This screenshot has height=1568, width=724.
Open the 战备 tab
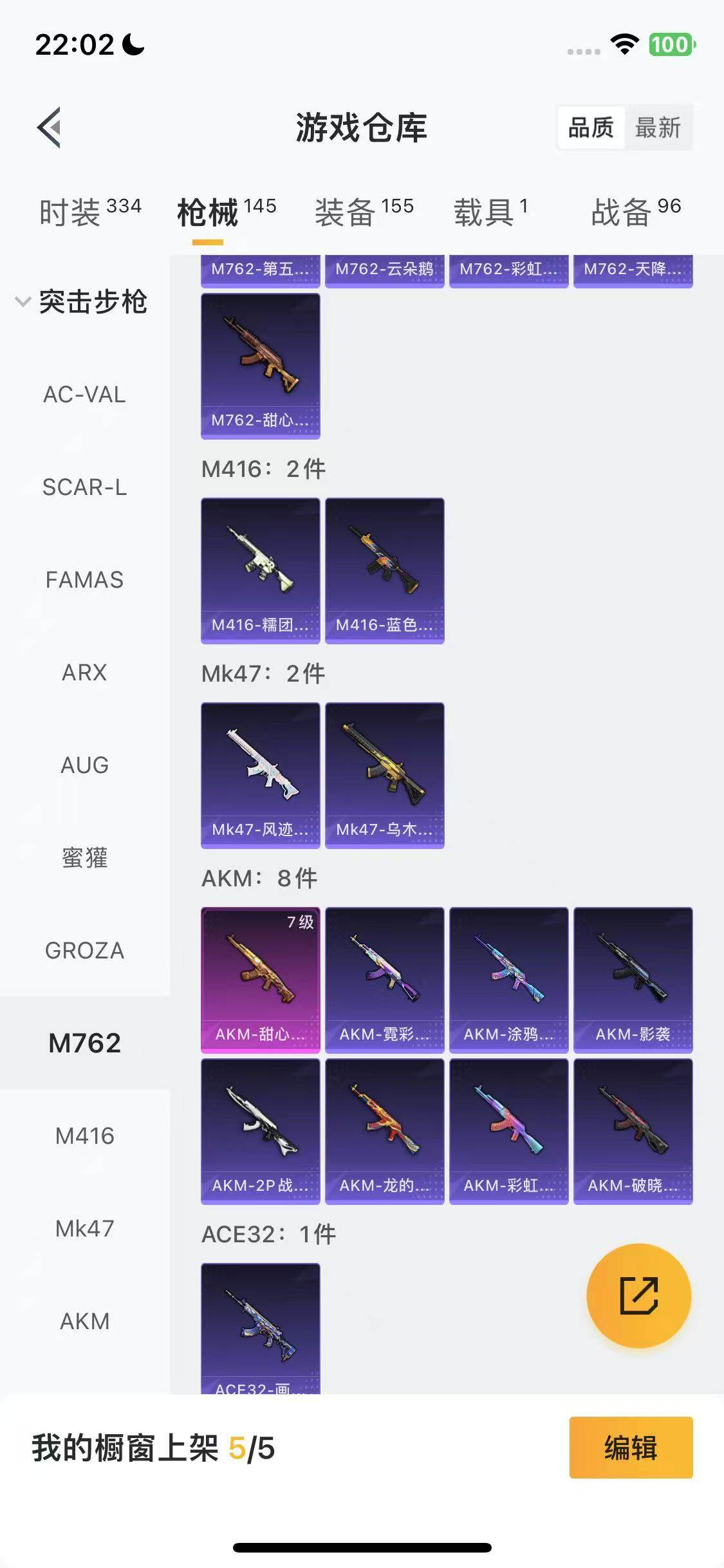(635, 212)
